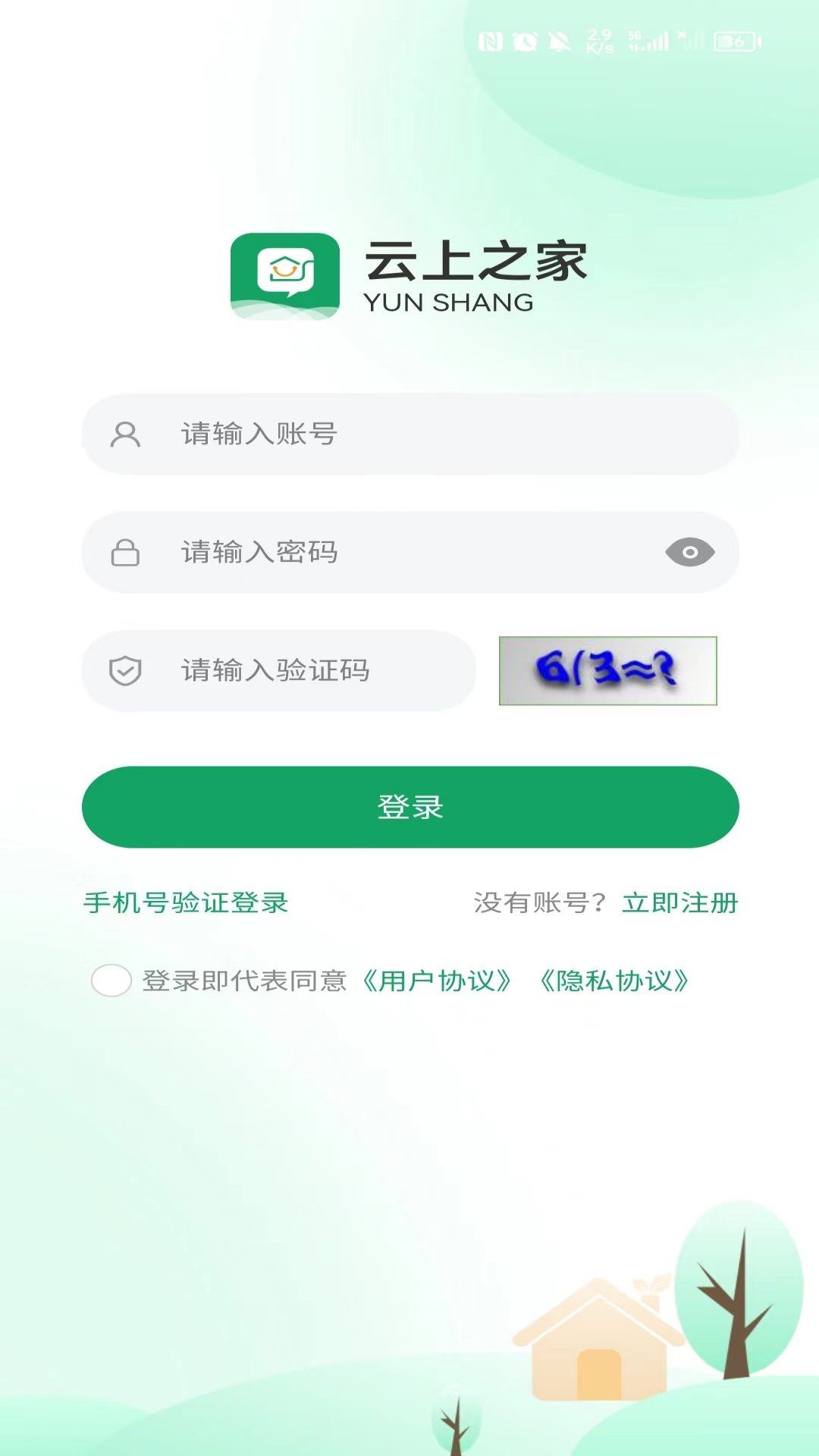Click the padlock icon in the password field
The image size is (819, 1456).
coord(125,553)
